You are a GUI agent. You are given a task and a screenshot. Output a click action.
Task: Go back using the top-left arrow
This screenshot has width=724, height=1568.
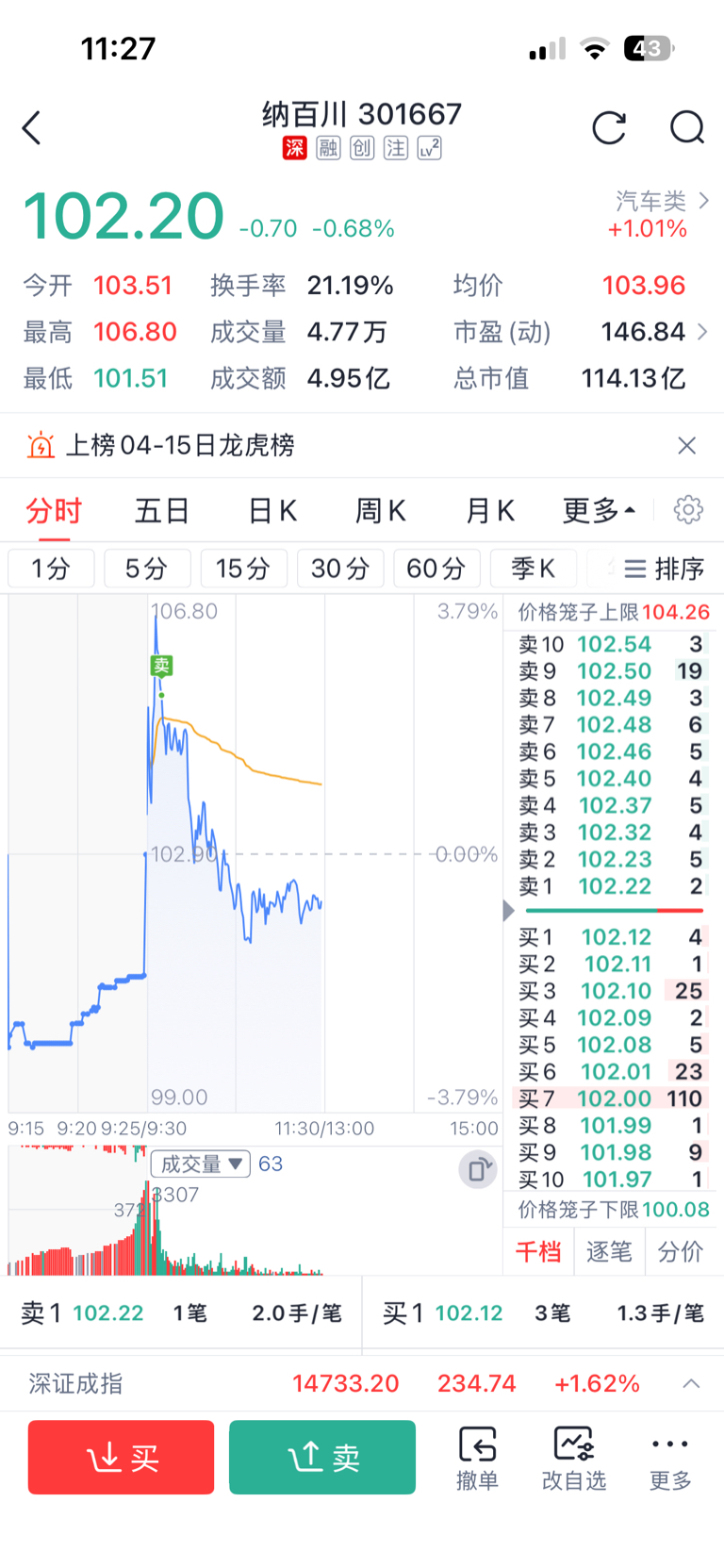click(x=32, y=128)
